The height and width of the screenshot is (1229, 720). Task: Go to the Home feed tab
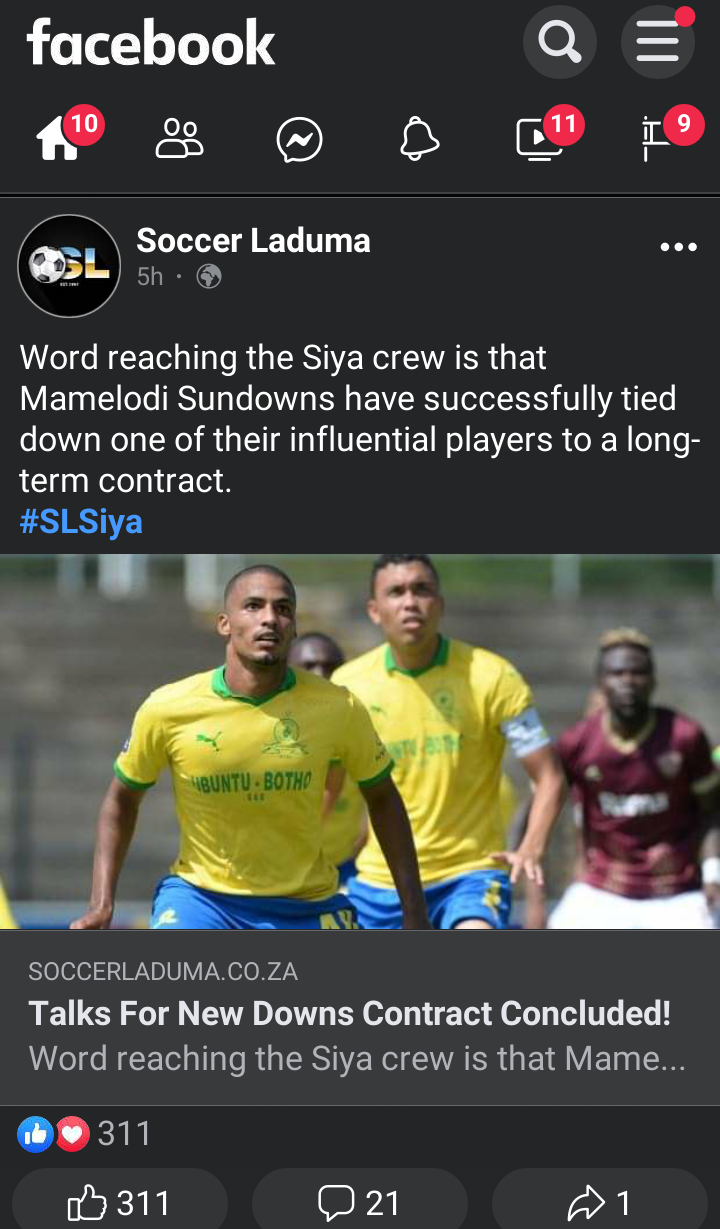[x=60, y=138]
